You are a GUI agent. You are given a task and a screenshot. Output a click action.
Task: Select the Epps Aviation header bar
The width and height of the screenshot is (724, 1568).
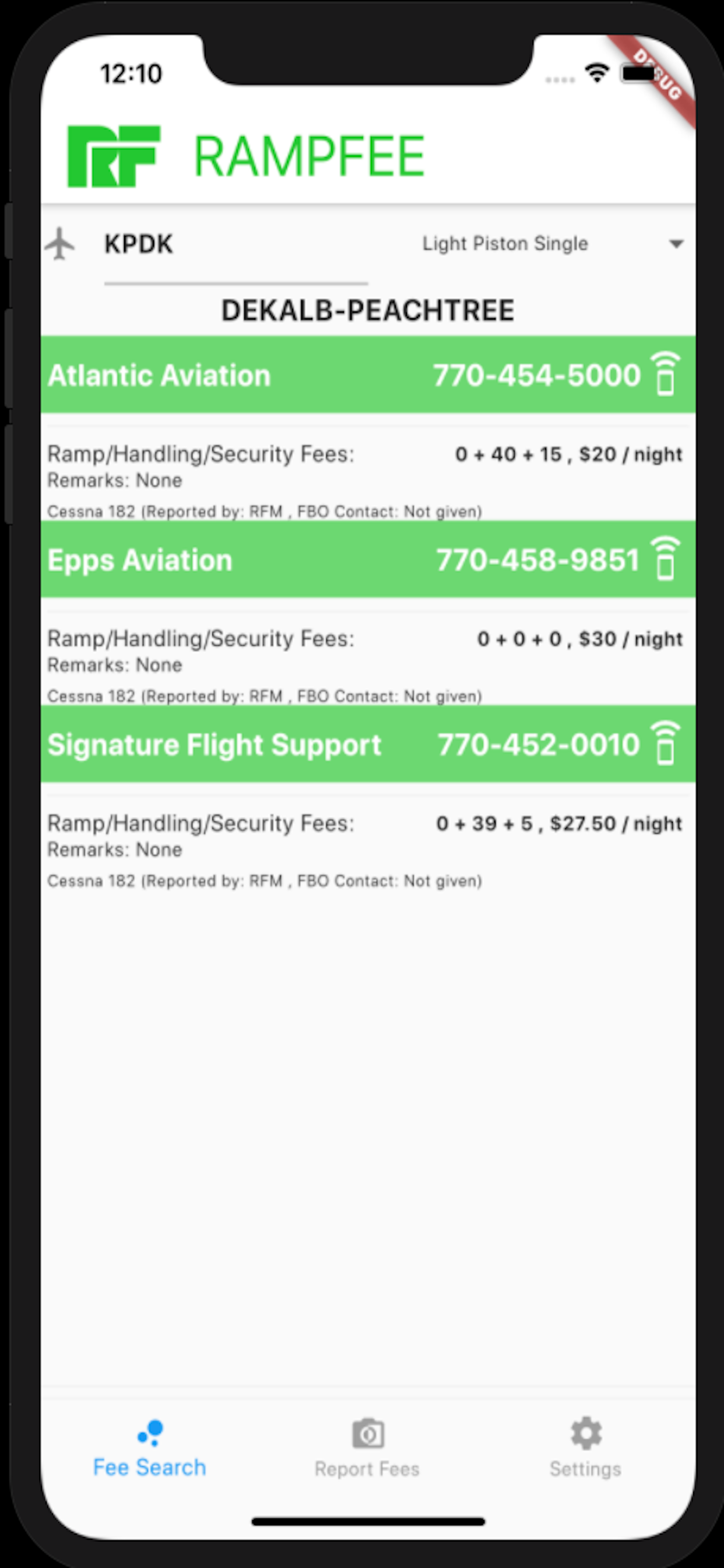(x=243, y=560)
